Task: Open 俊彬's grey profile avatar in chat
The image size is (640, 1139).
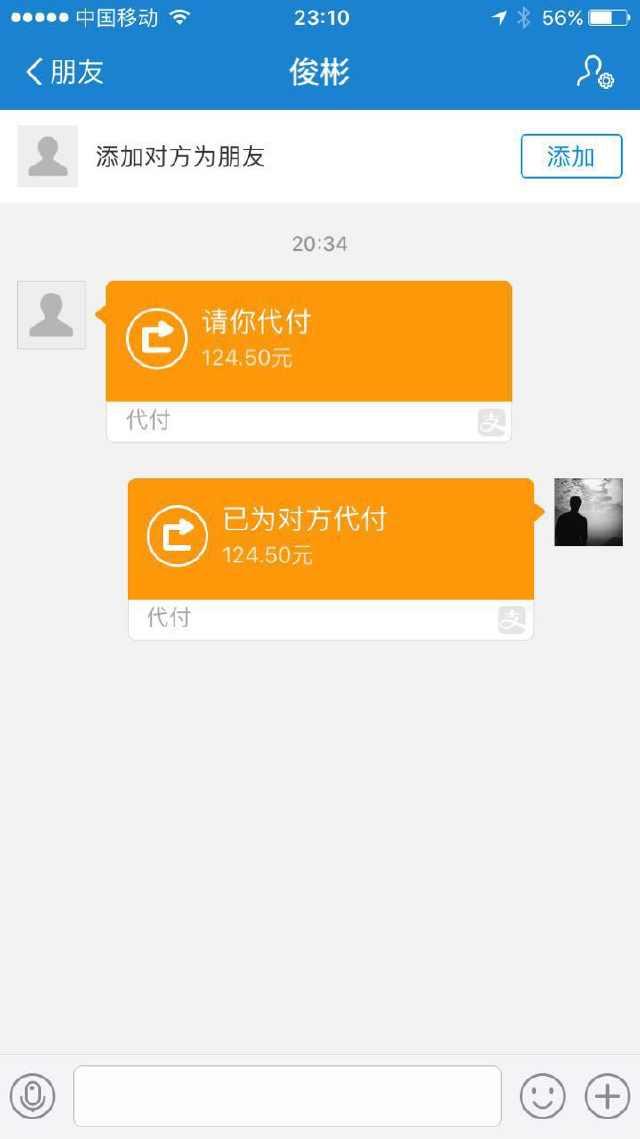Action: click(x=52, y=315)
